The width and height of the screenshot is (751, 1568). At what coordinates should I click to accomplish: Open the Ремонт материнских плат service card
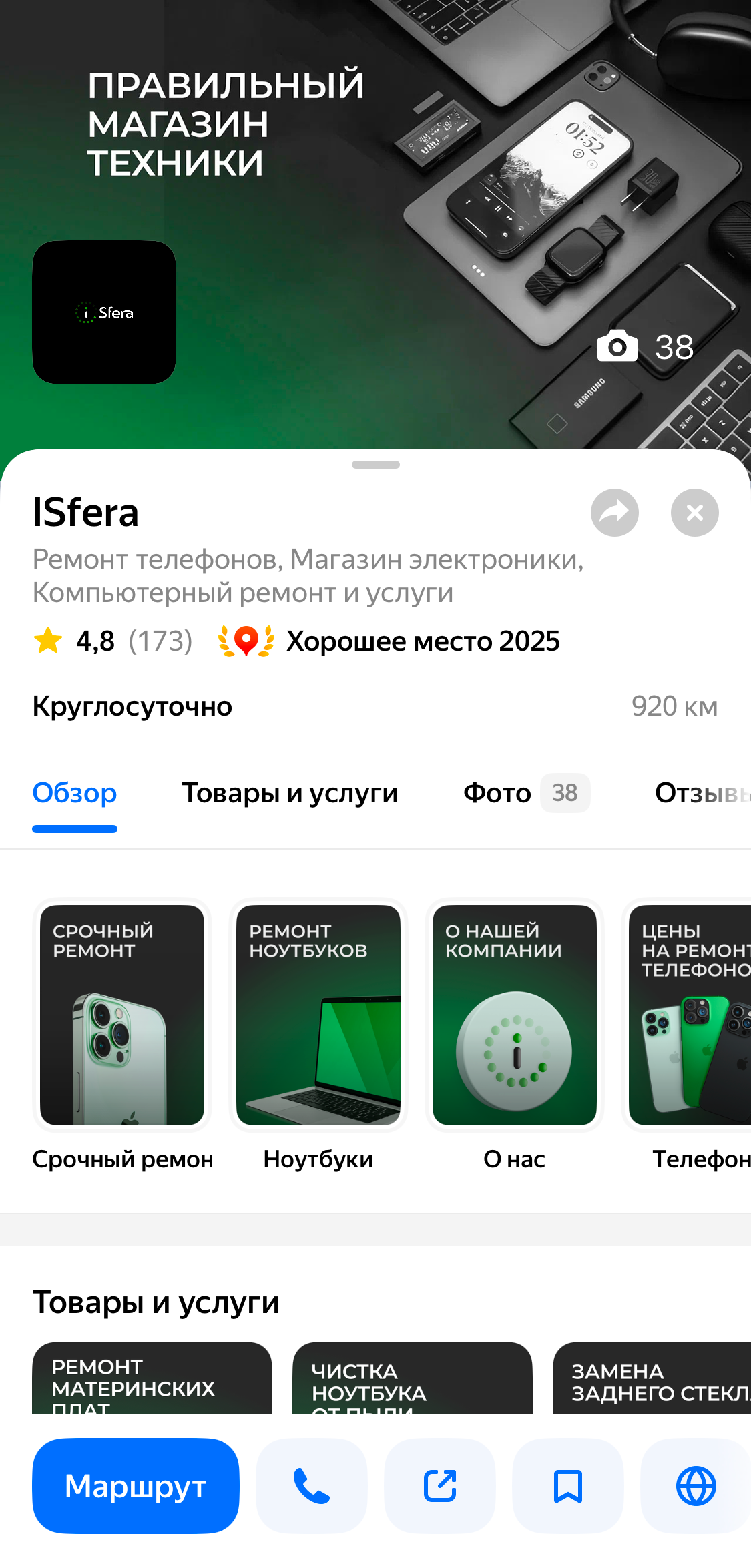[152, 1378]
